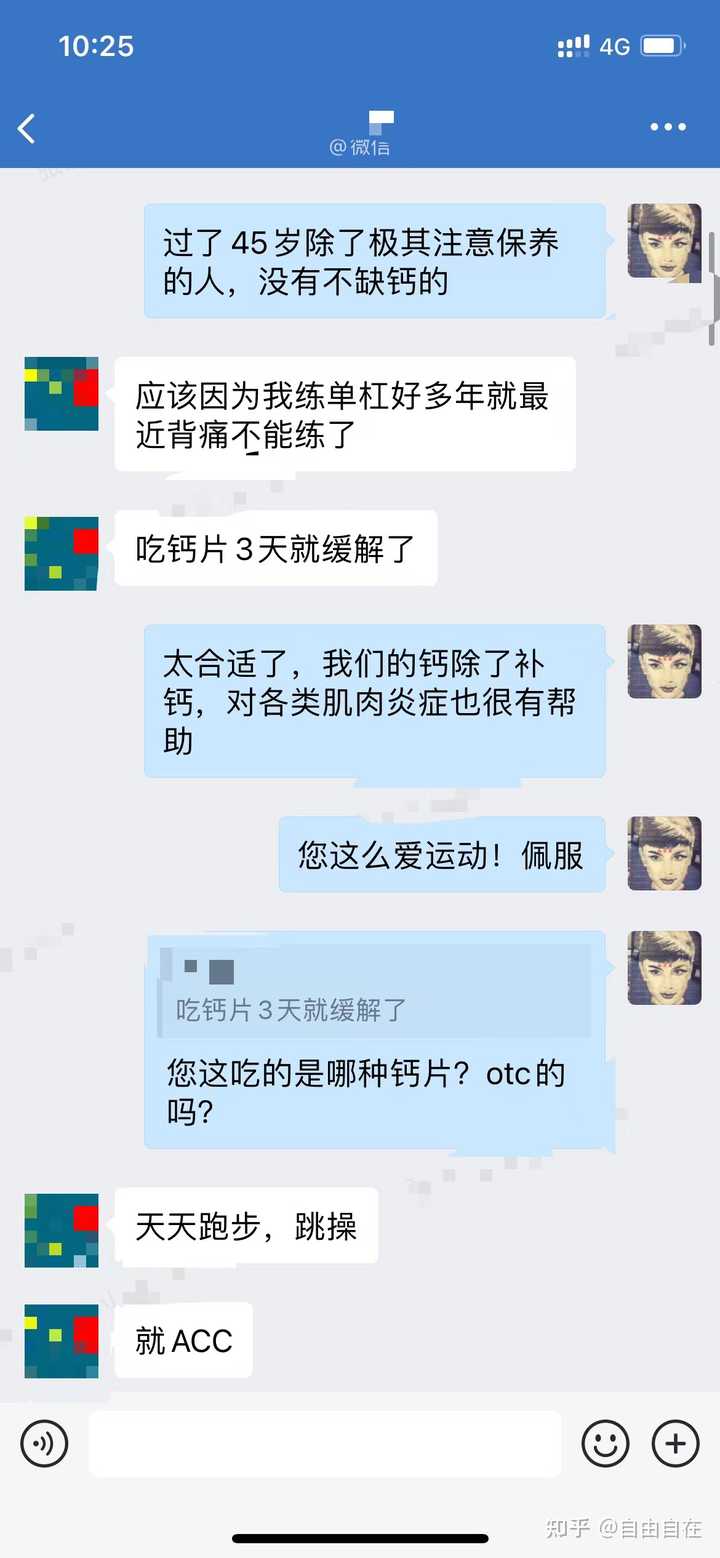Tap the plus icon for more attachments
The height and width of the screenshot is (1558, 720).
[674, 1444]
